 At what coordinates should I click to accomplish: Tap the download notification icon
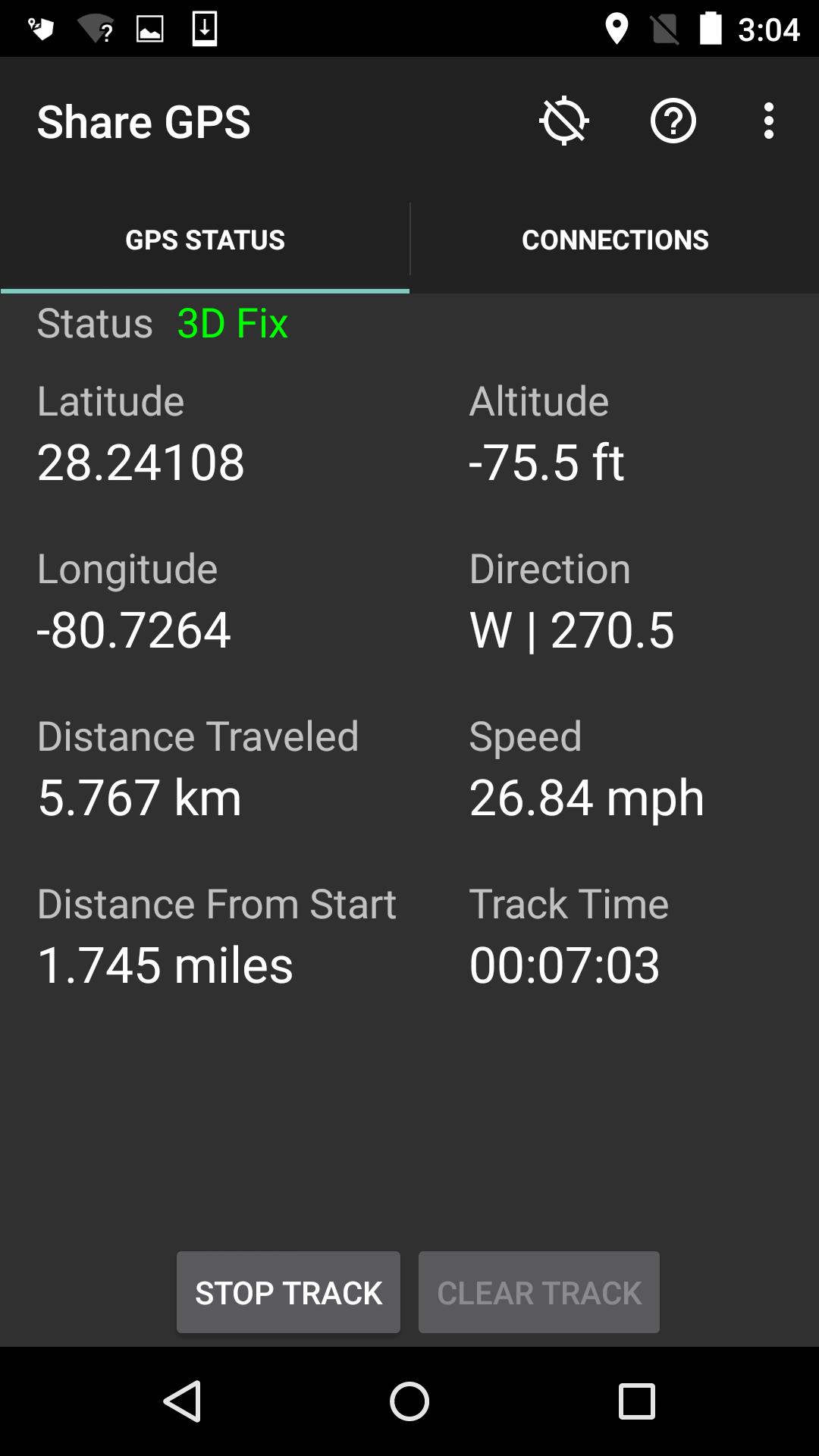click(203, 29)
